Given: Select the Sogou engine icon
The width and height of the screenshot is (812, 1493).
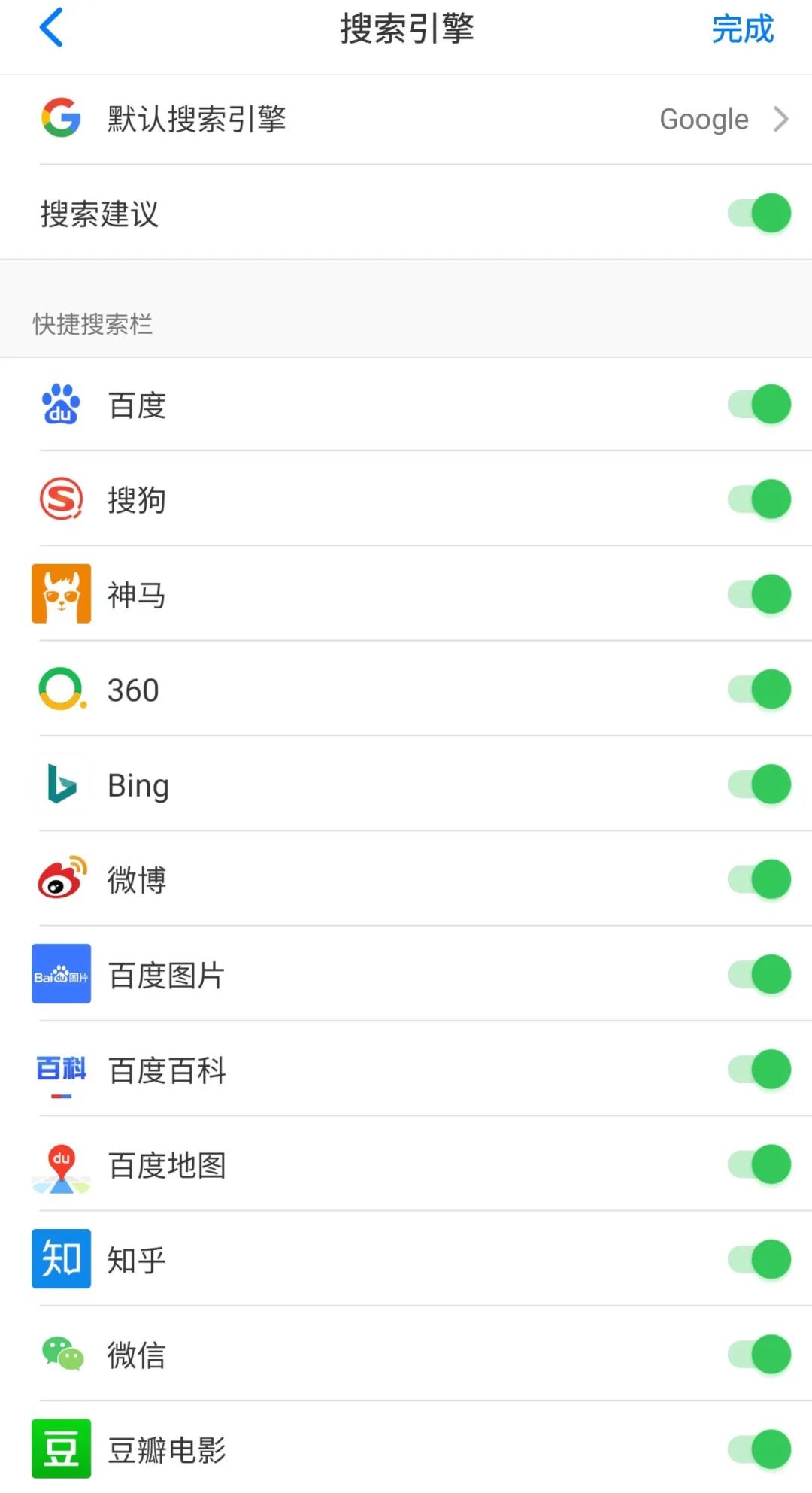Looking at the screenshot, I should [61, 499].
